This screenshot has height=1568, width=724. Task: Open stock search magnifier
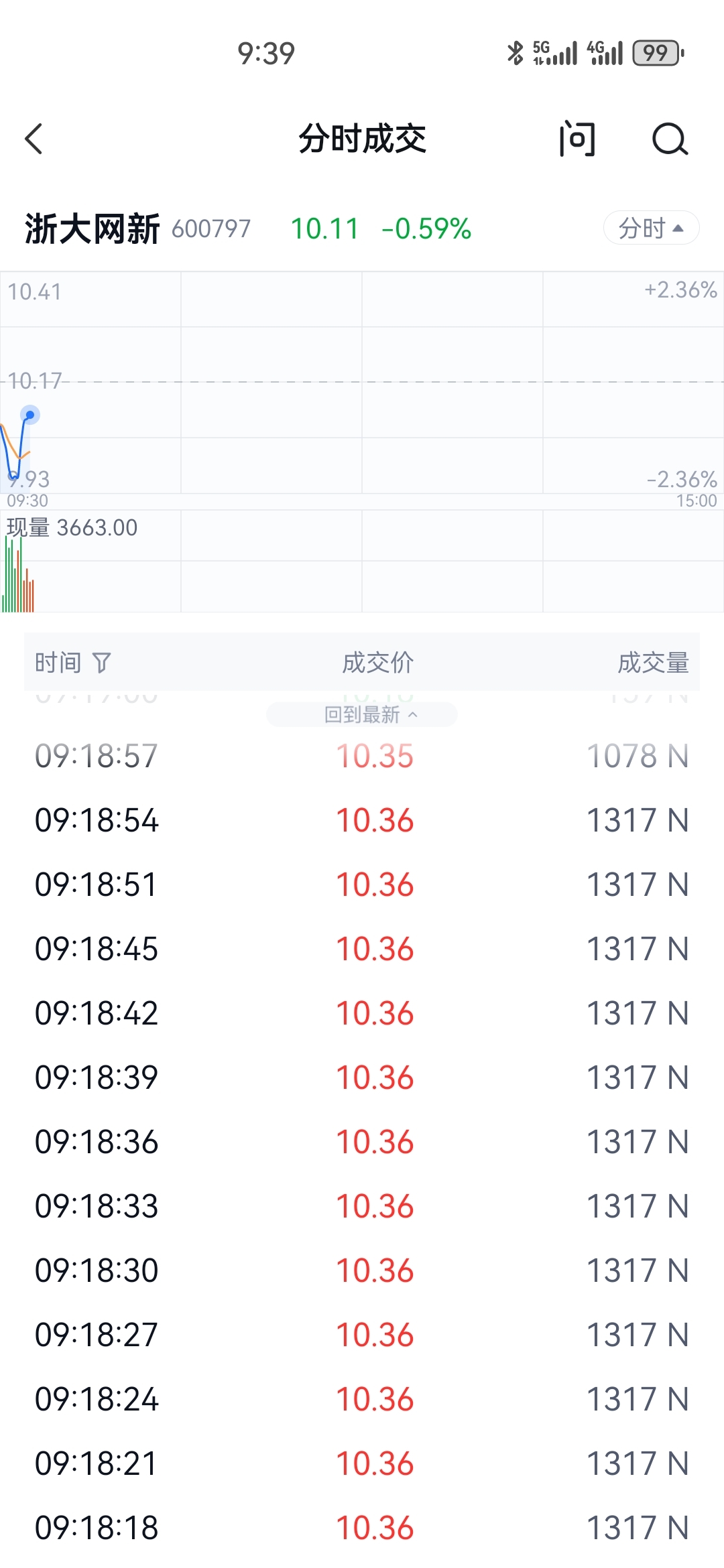[x=670, y=139]
